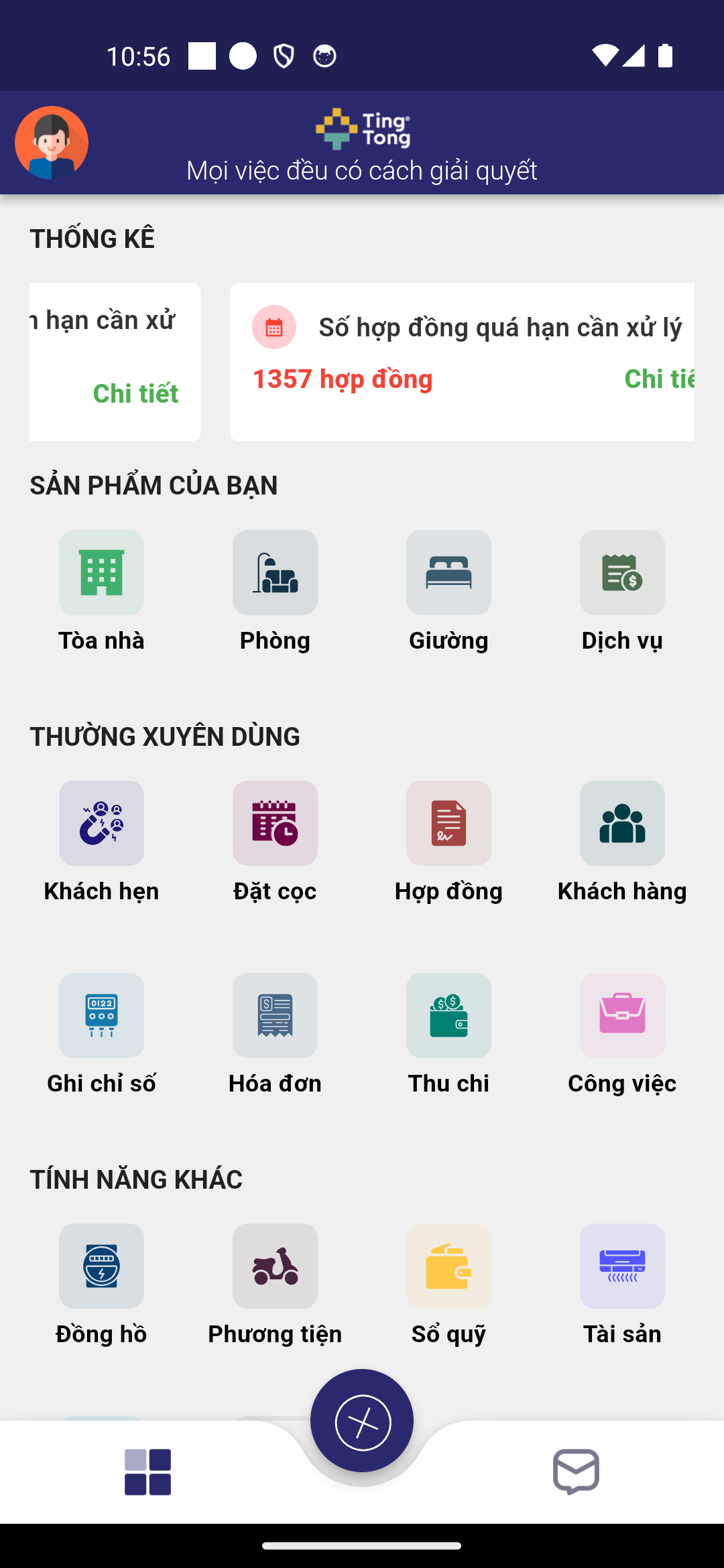
Task: Select Đặt cọc deposits
Action: pos(275,824)
